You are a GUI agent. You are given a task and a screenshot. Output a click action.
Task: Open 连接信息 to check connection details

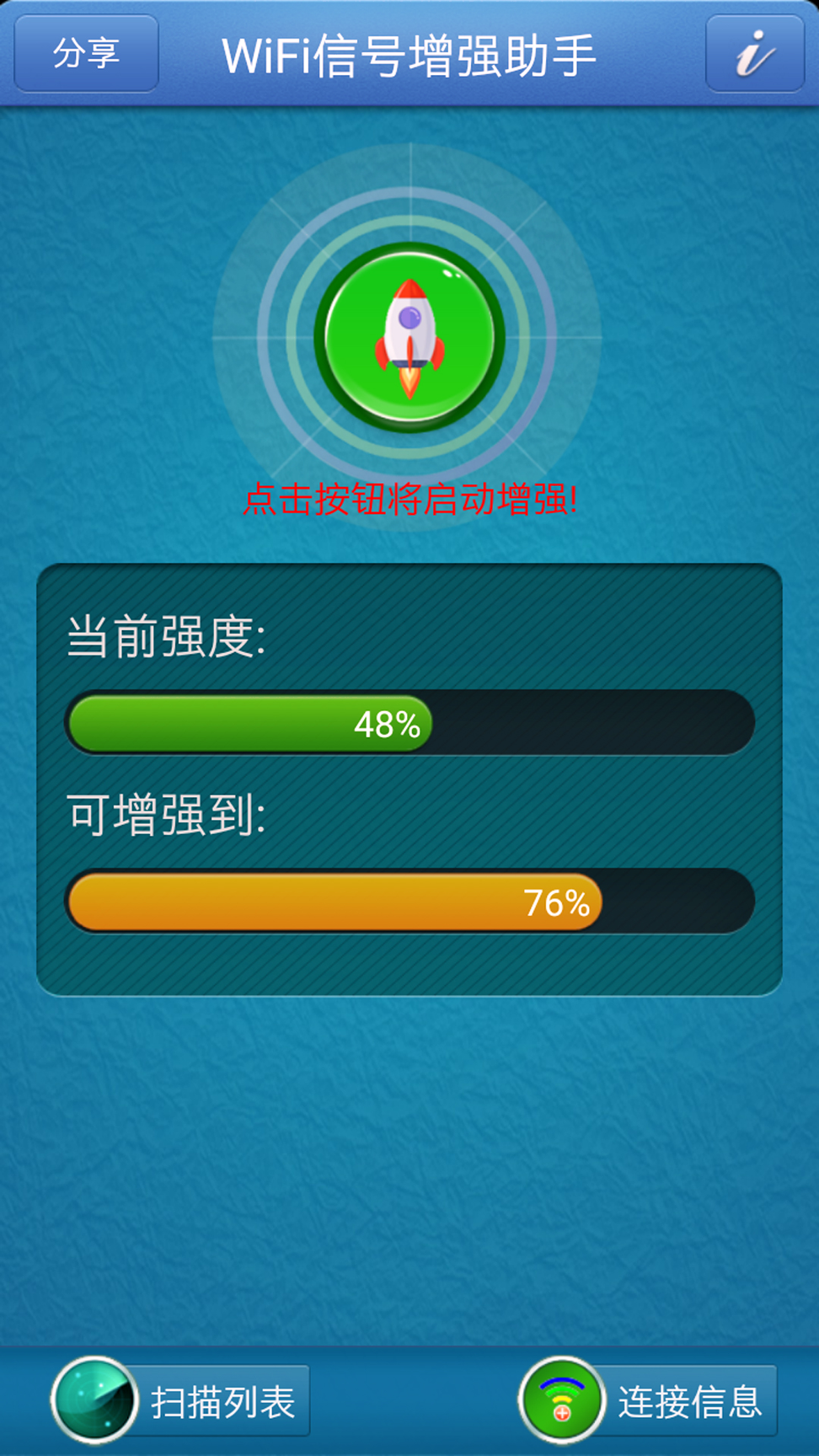(x=691, y=1399)
